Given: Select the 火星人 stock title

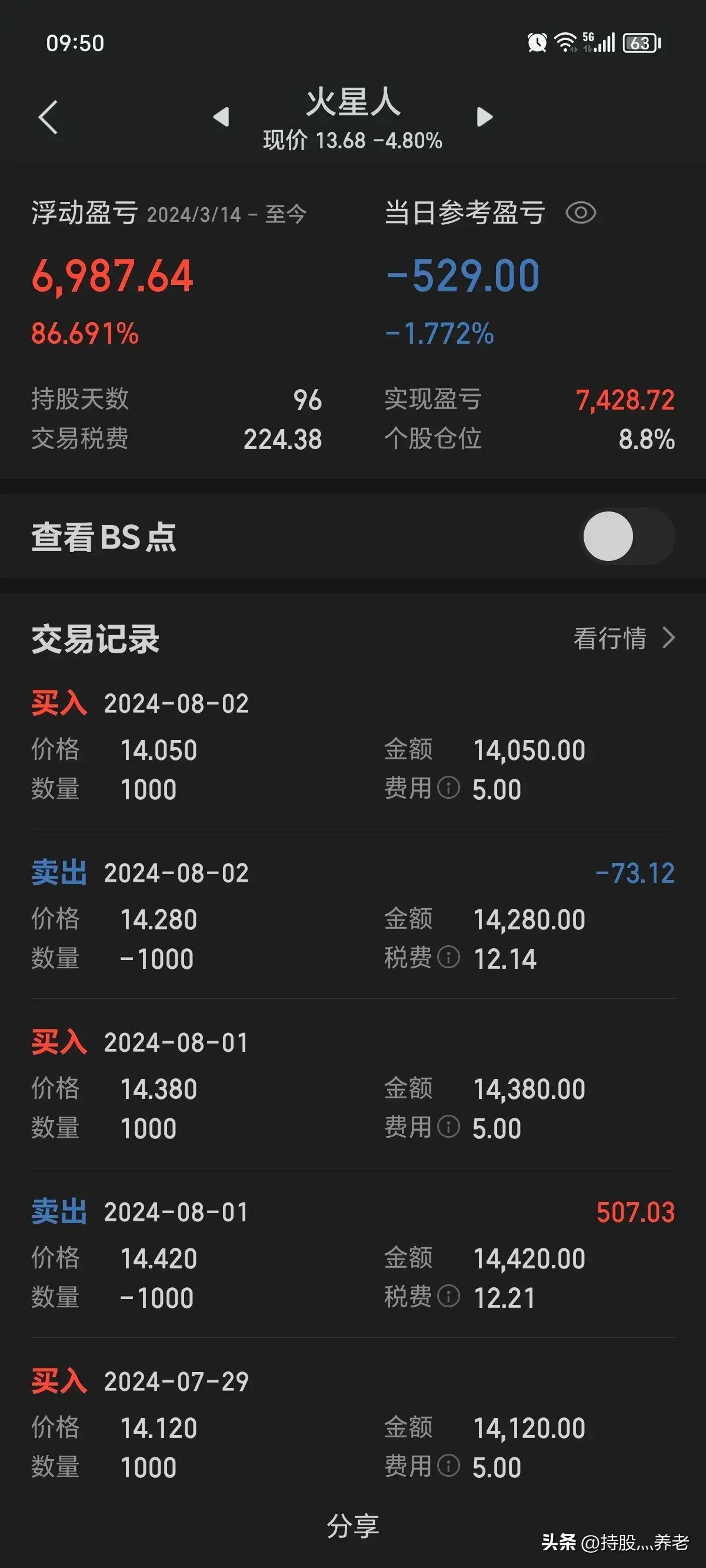Looking at the screenshot, I should point(352,107).
